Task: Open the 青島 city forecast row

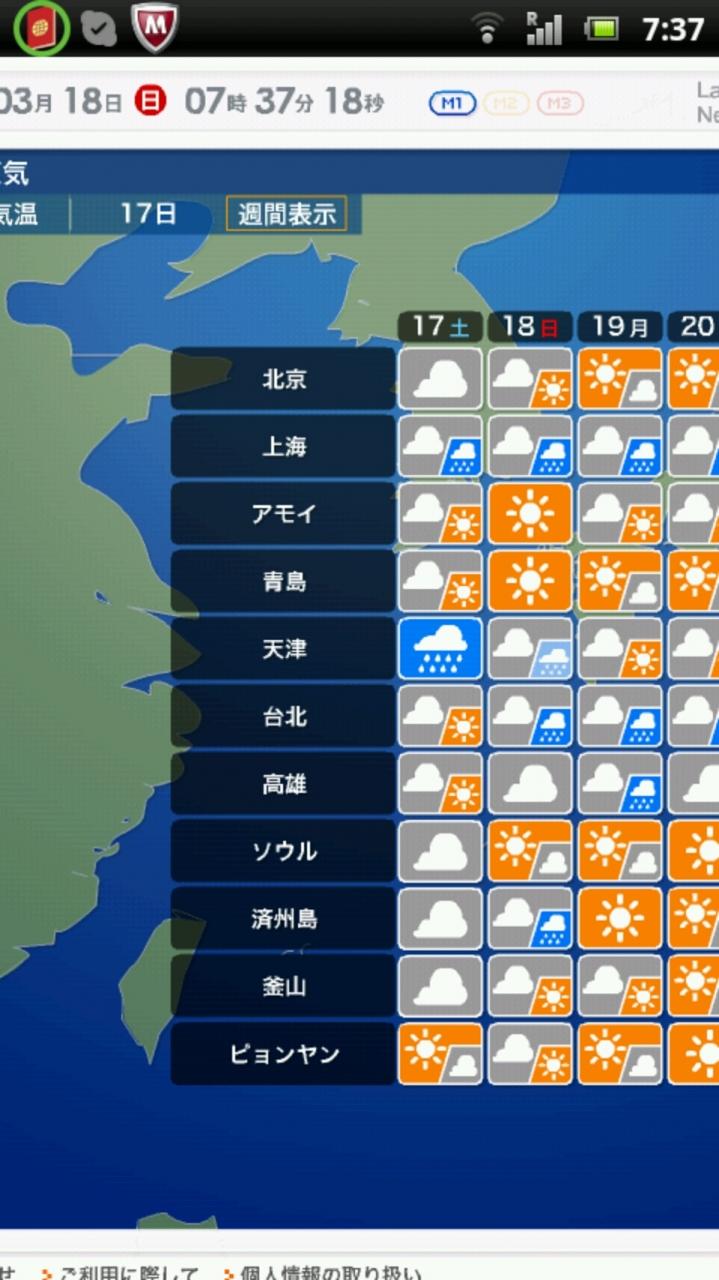Action: pyautogui.click(x=283, y=581)
